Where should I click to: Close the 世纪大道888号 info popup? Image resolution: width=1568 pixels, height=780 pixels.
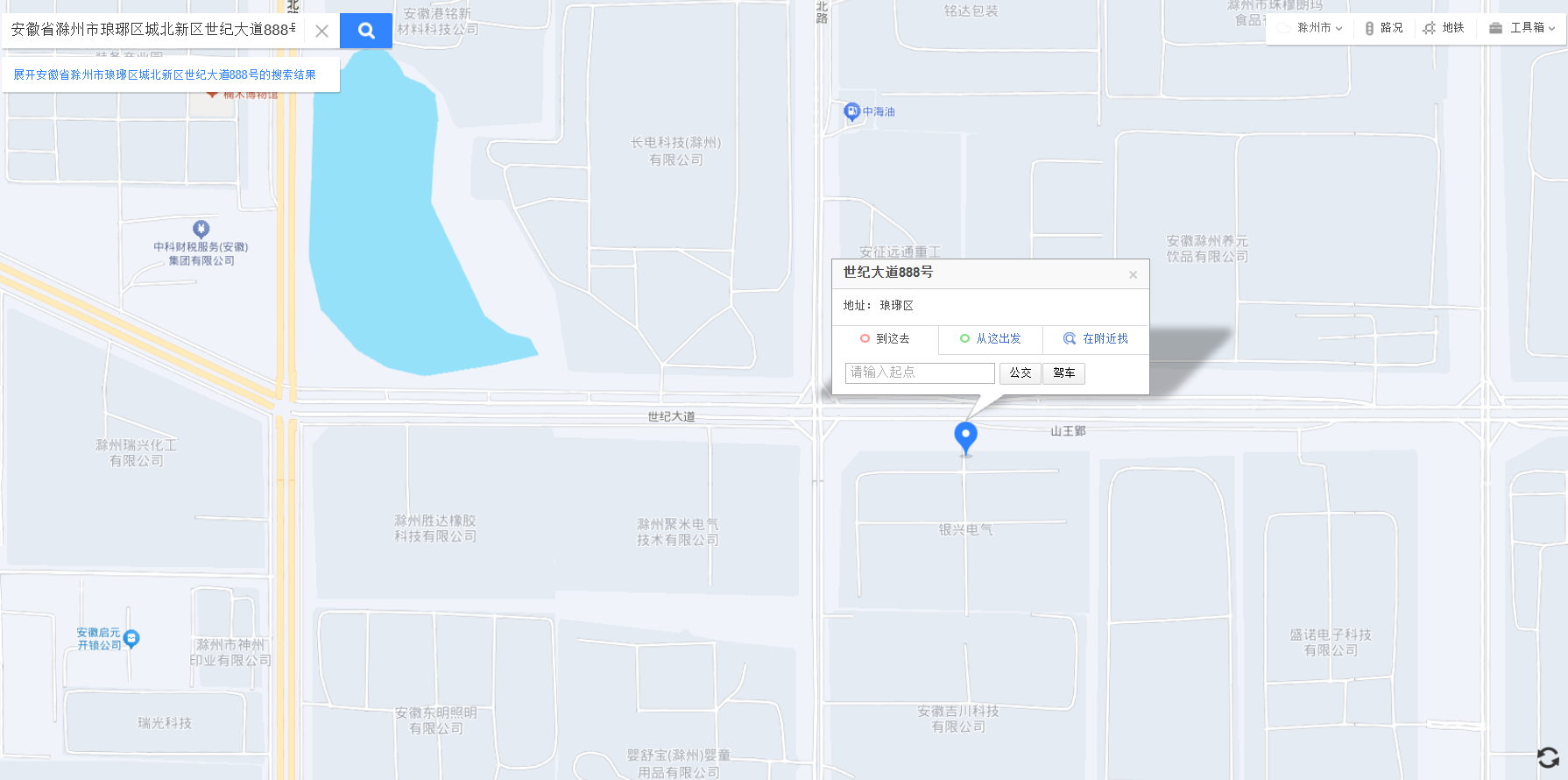tap(1133, 275)
